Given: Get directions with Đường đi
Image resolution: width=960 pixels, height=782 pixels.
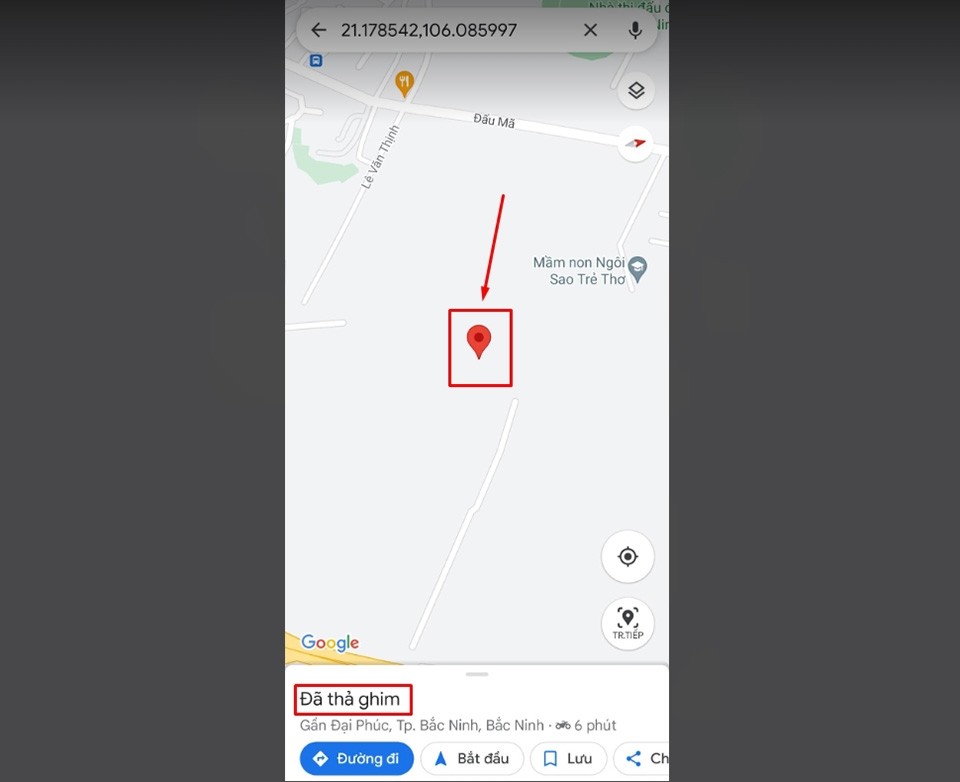Looking at the screenshot, I should [x=356, y=759].
